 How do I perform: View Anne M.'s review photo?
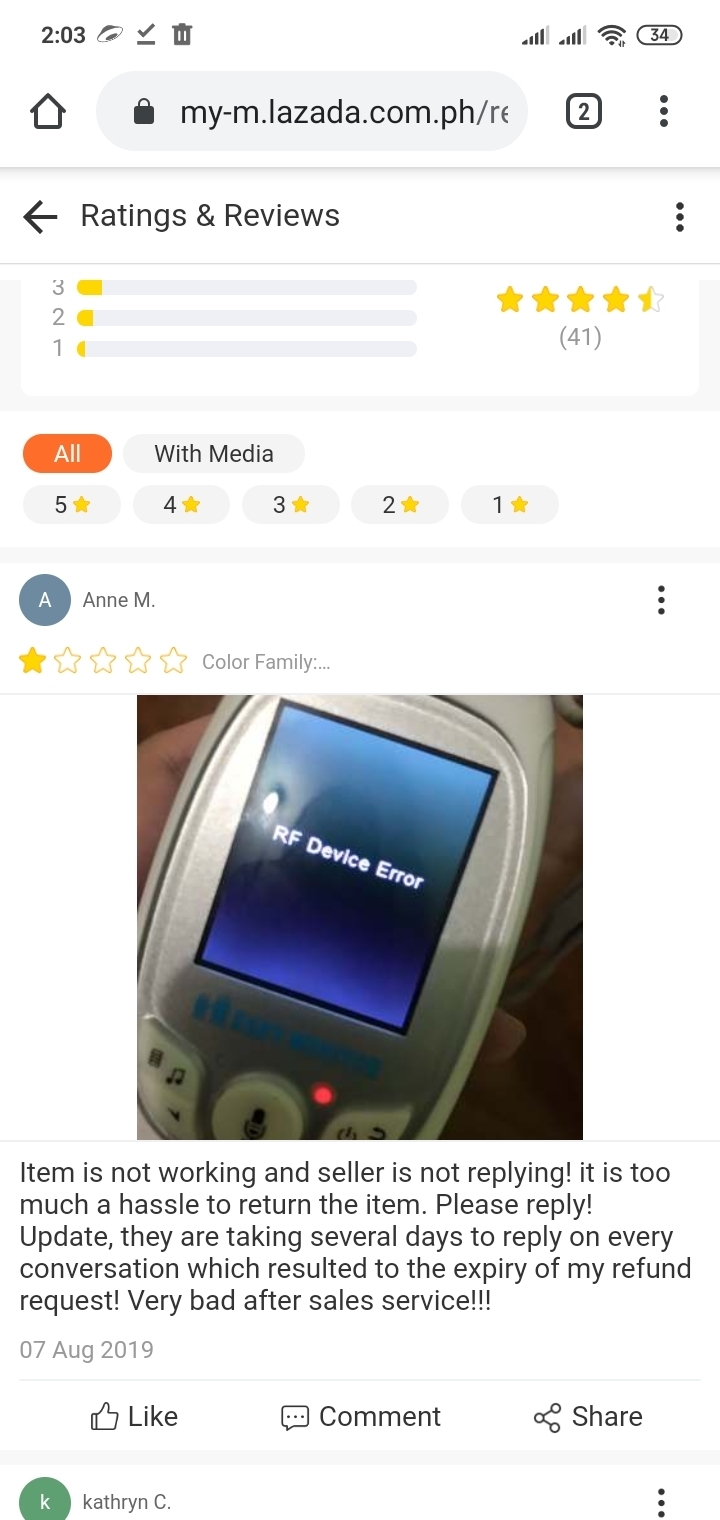[x=360, y=917]
